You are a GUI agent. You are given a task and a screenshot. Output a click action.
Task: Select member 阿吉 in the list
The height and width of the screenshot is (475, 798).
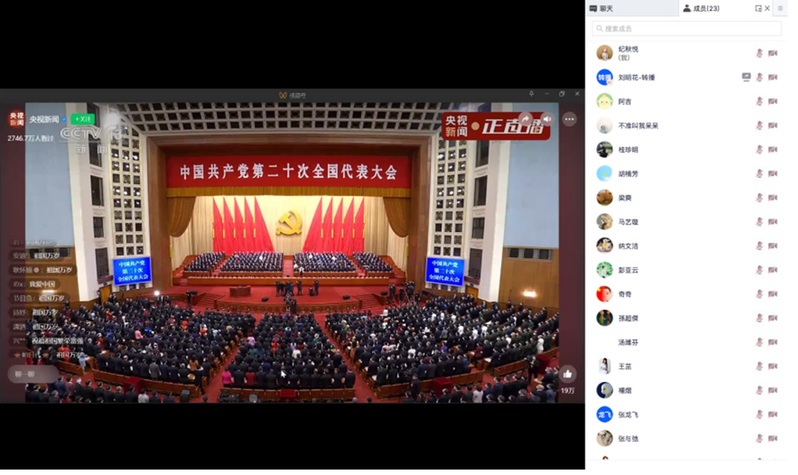[624, 101]
